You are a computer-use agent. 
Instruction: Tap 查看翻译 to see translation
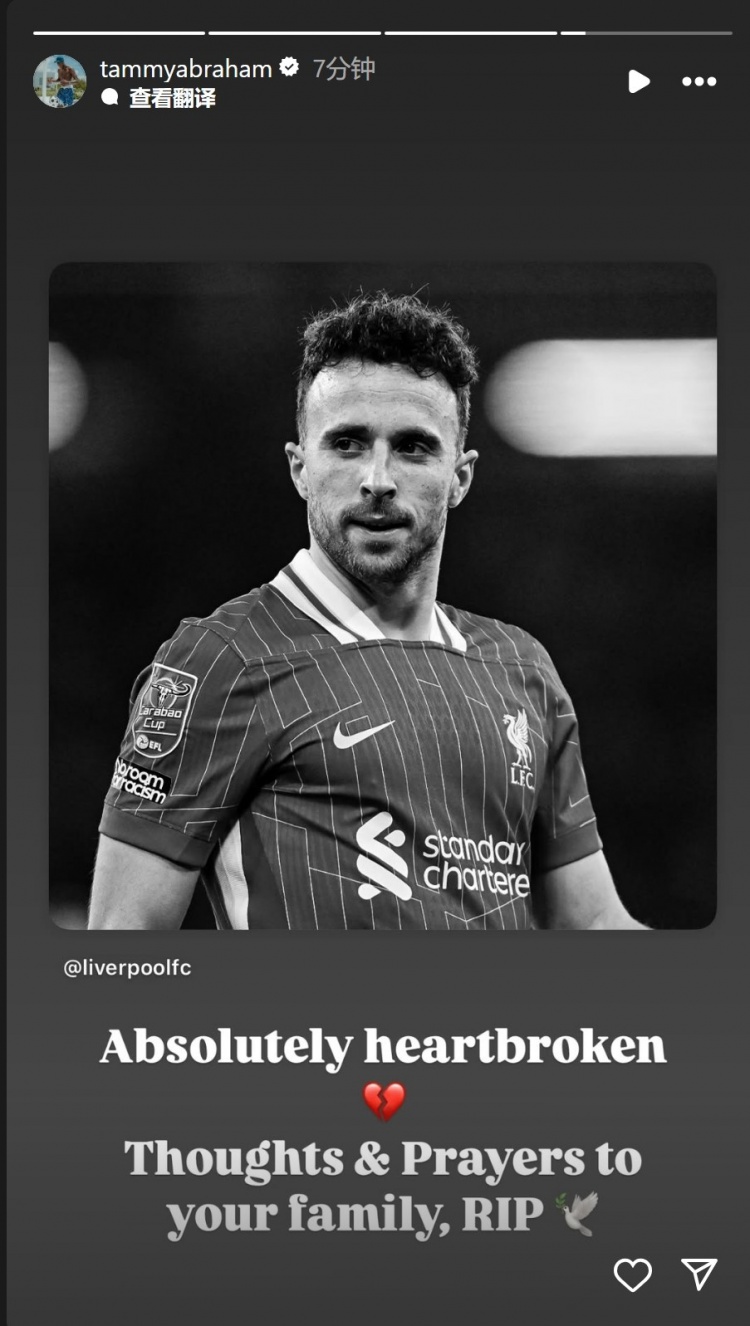coord(171,98)
